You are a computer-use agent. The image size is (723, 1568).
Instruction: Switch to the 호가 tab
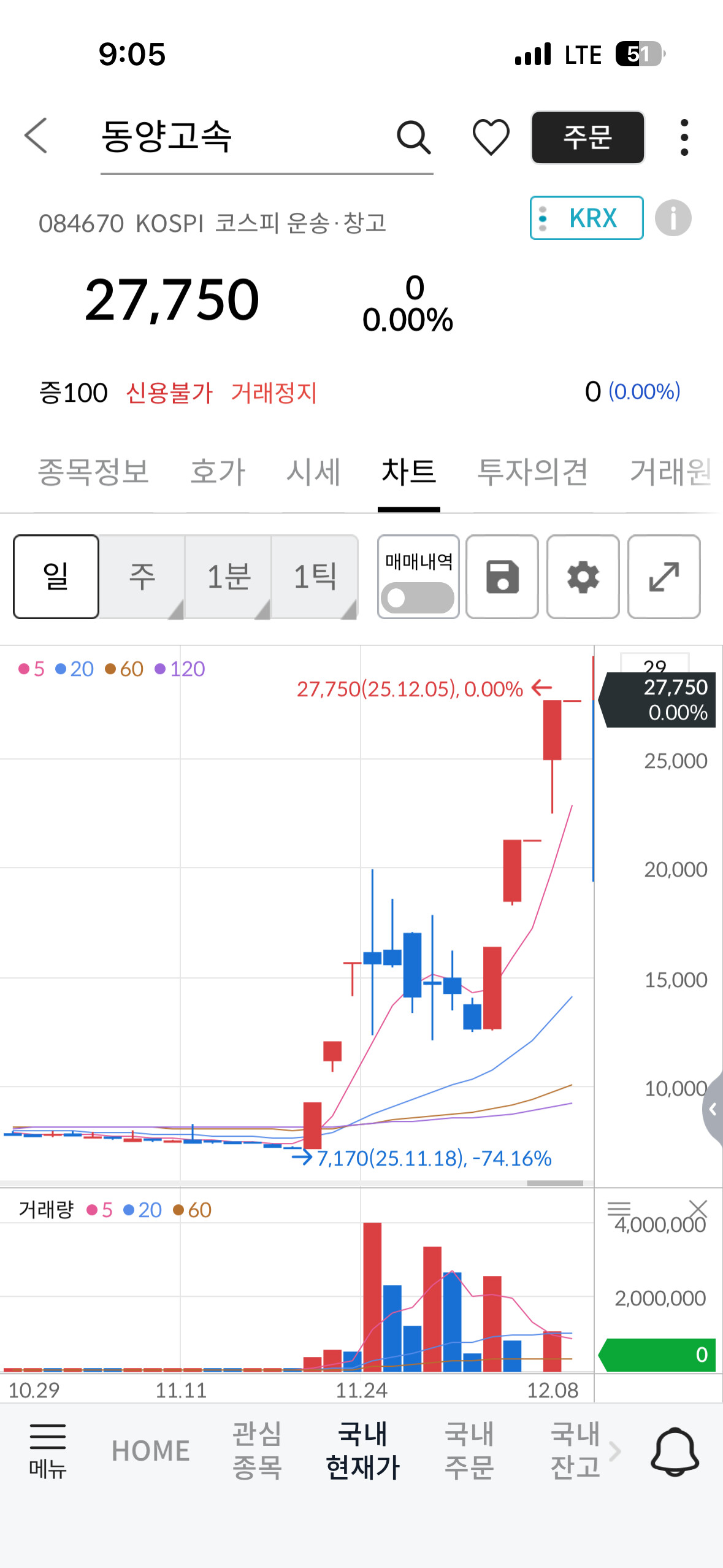[218, 472]
